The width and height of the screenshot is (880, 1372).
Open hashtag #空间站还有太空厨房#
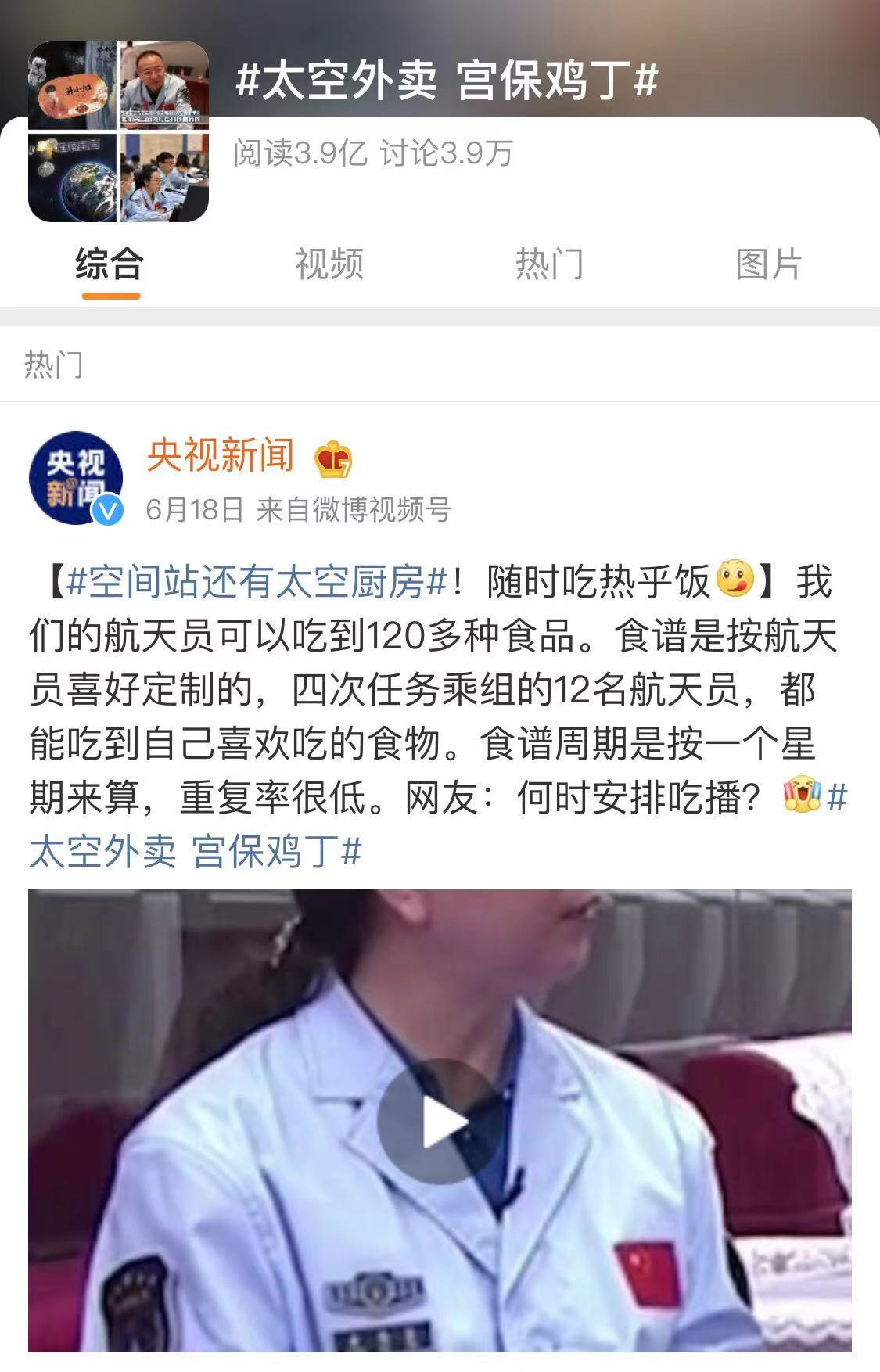click(257, 582)
